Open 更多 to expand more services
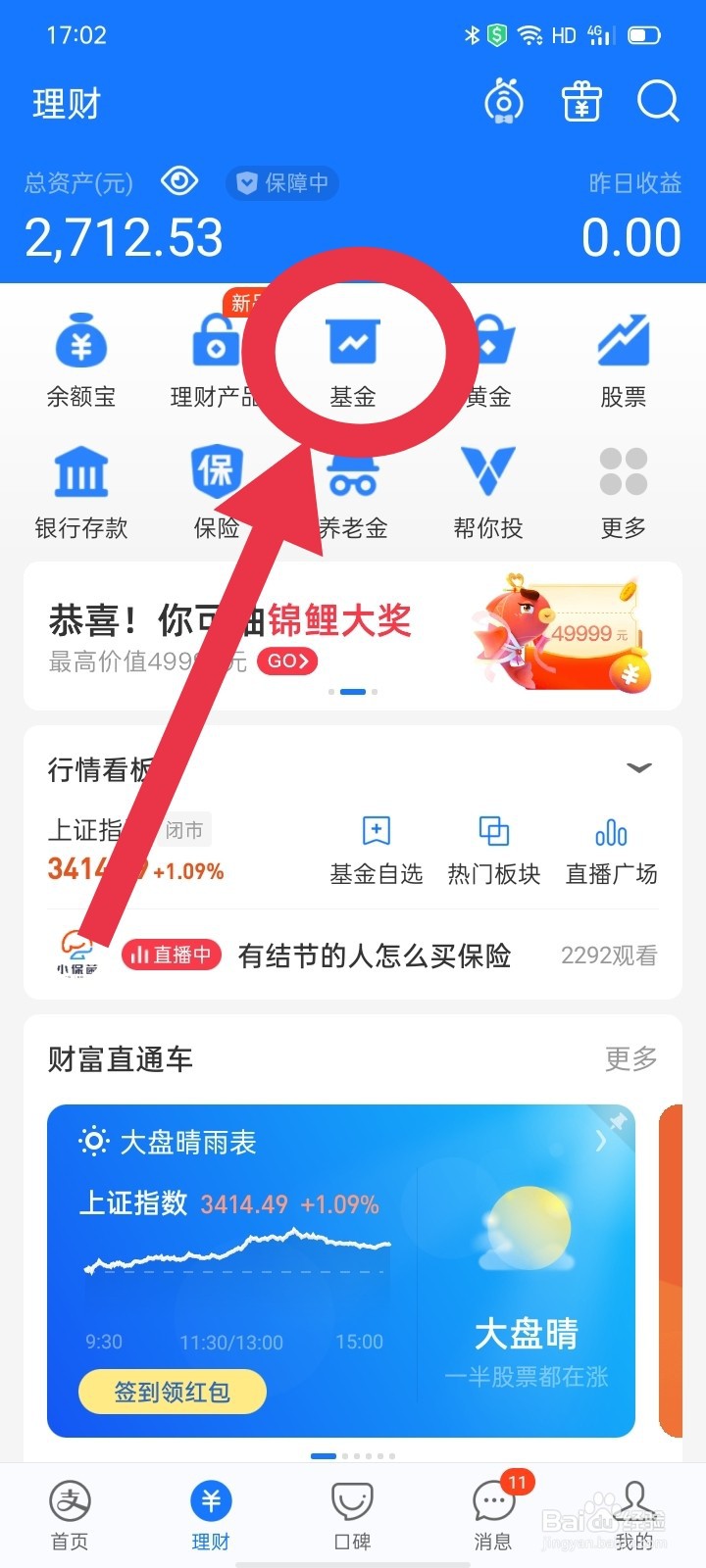Image resolution: width=706 pixels, height=1568 pixels. point(624,490)
